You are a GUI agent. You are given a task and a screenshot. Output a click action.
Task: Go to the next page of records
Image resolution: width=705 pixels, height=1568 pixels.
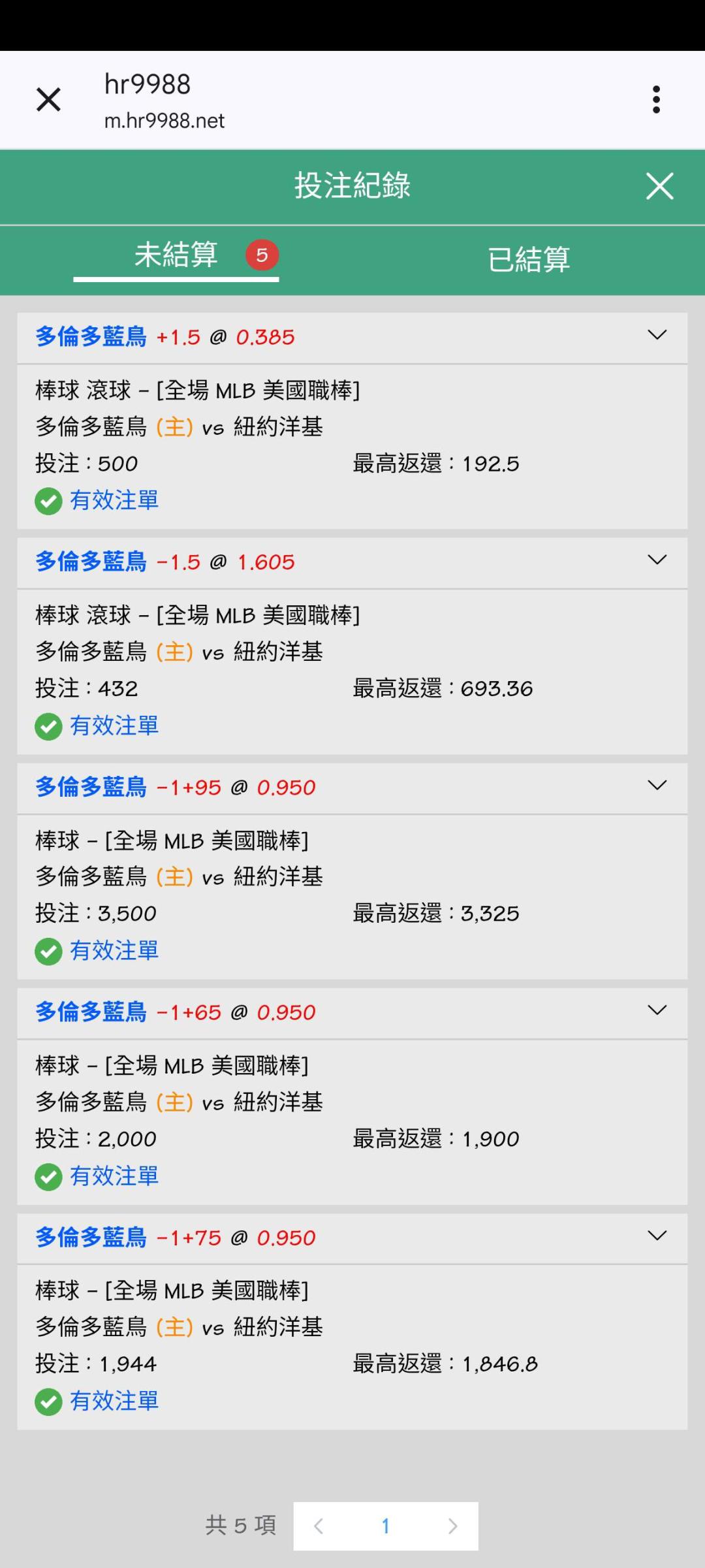pyautogui.click(x=453, y=1526)
